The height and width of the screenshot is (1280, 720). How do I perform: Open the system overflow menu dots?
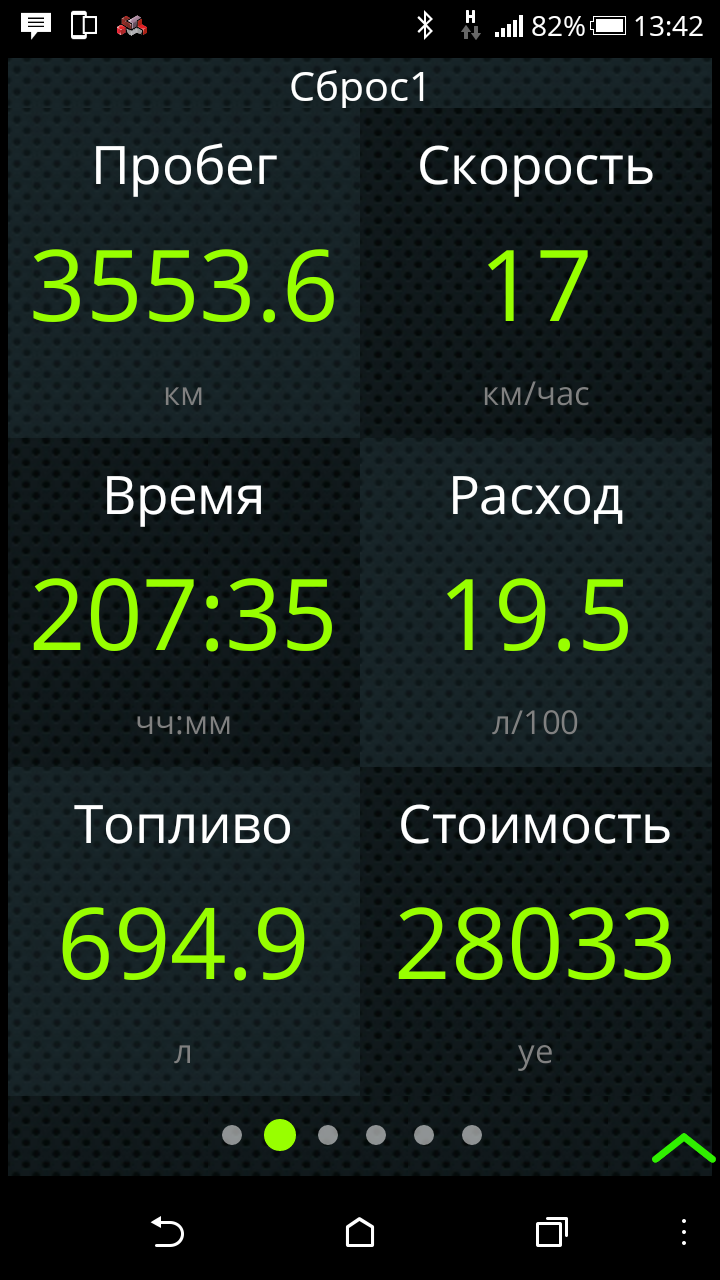click(x=684, y=1232)
